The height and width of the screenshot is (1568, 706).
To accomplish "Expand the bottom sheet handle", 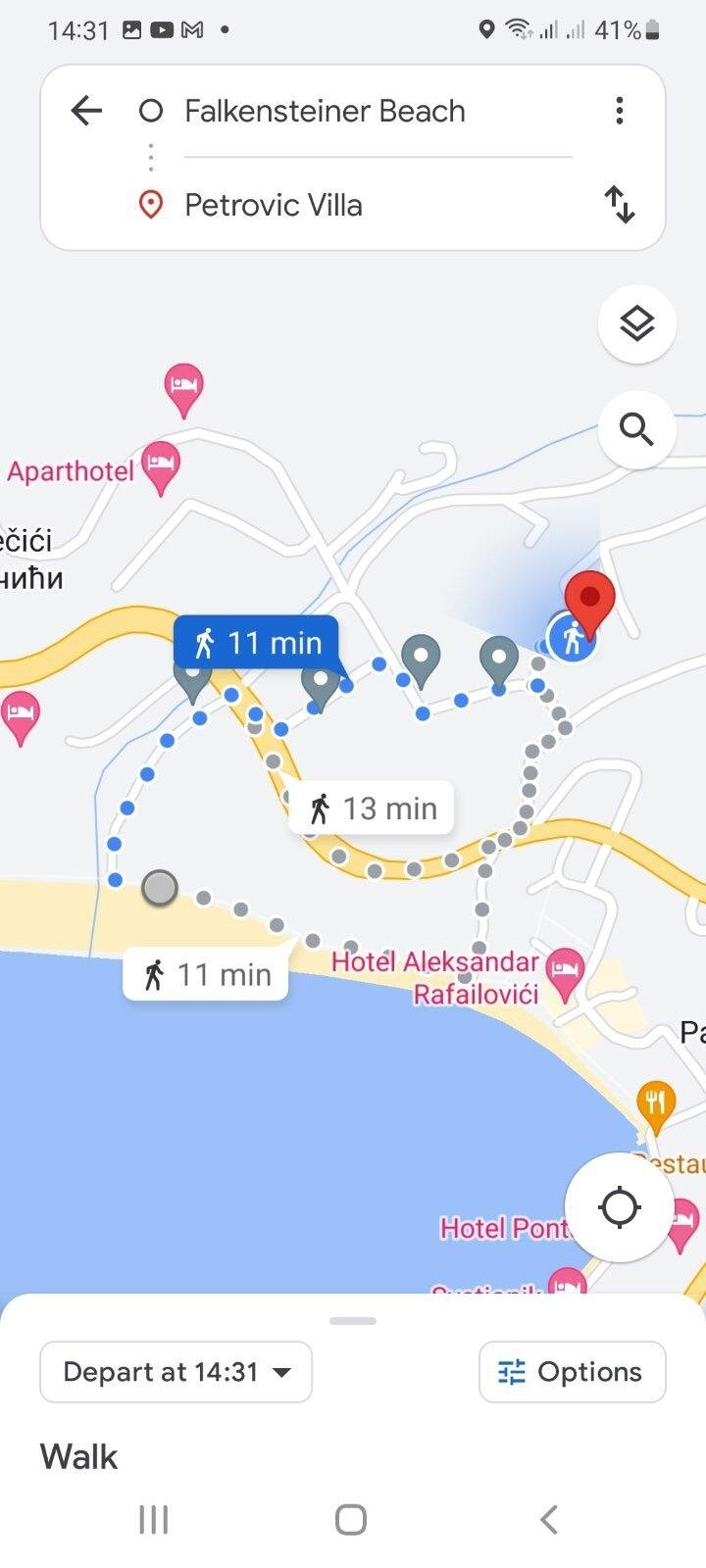I will pyautogui.click(x=353, y=1321).
